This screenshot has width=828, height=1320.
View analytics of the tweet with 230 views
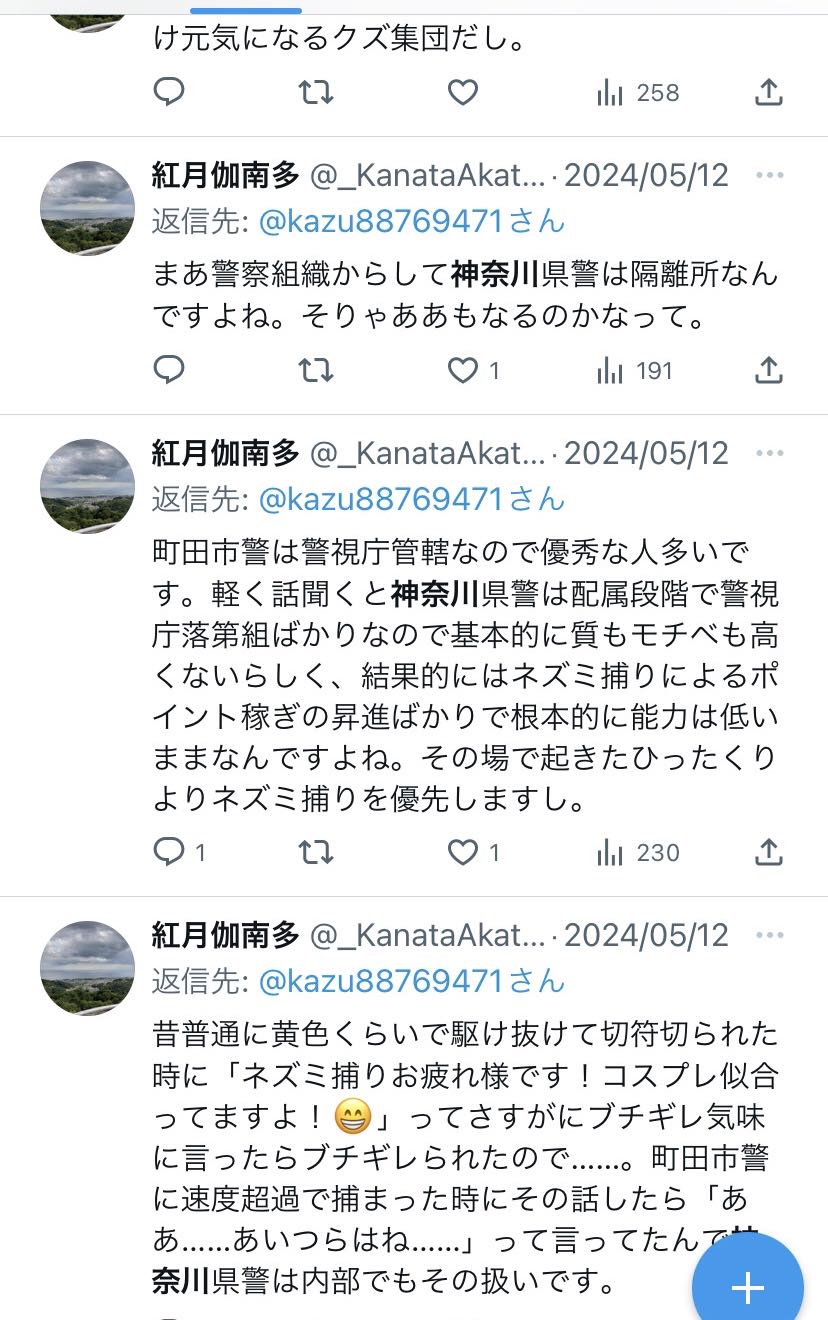(x=638, y=853)
